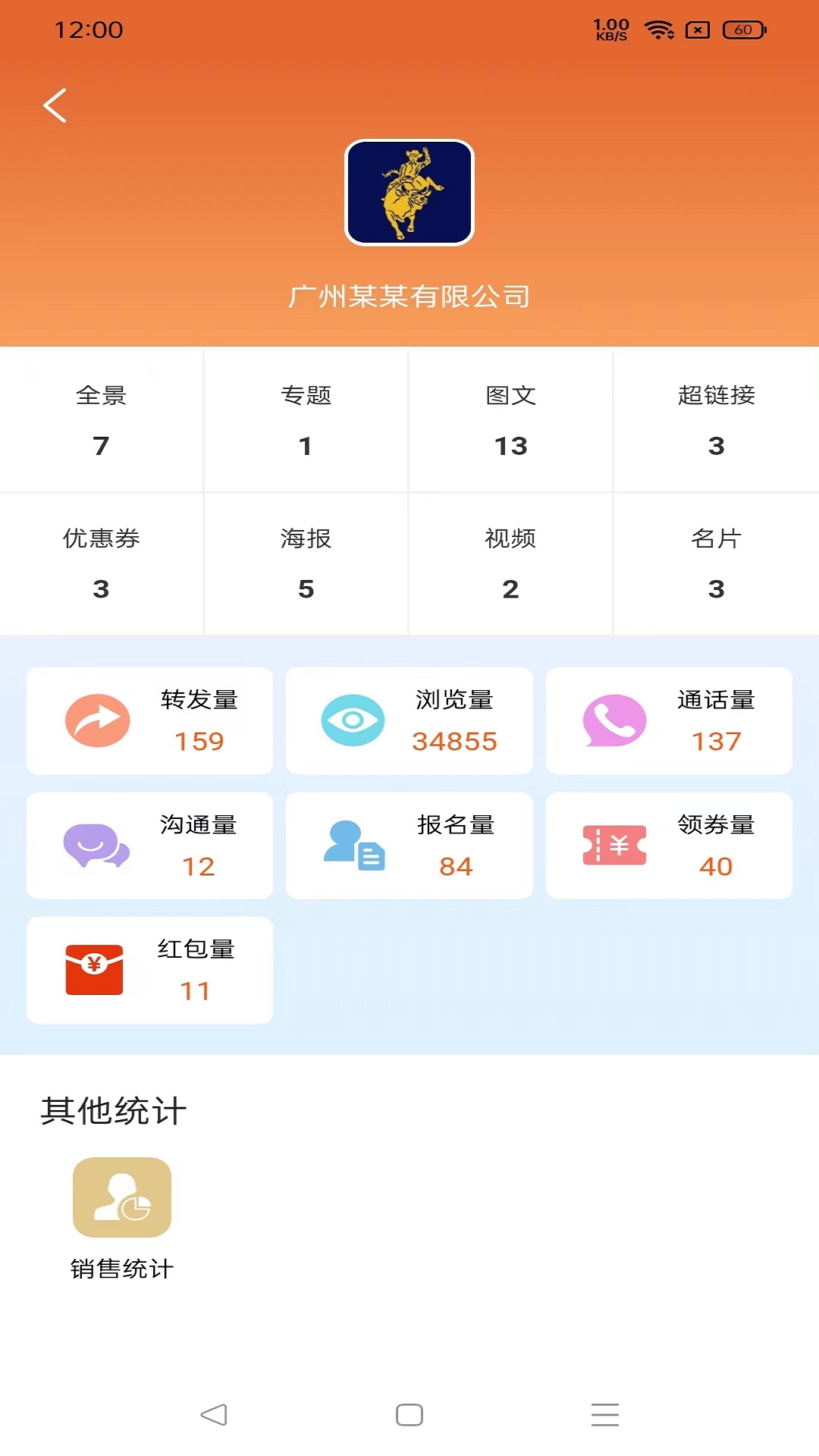
Task: View 报名量 sign-up statistics card
Action: (409, 846)
